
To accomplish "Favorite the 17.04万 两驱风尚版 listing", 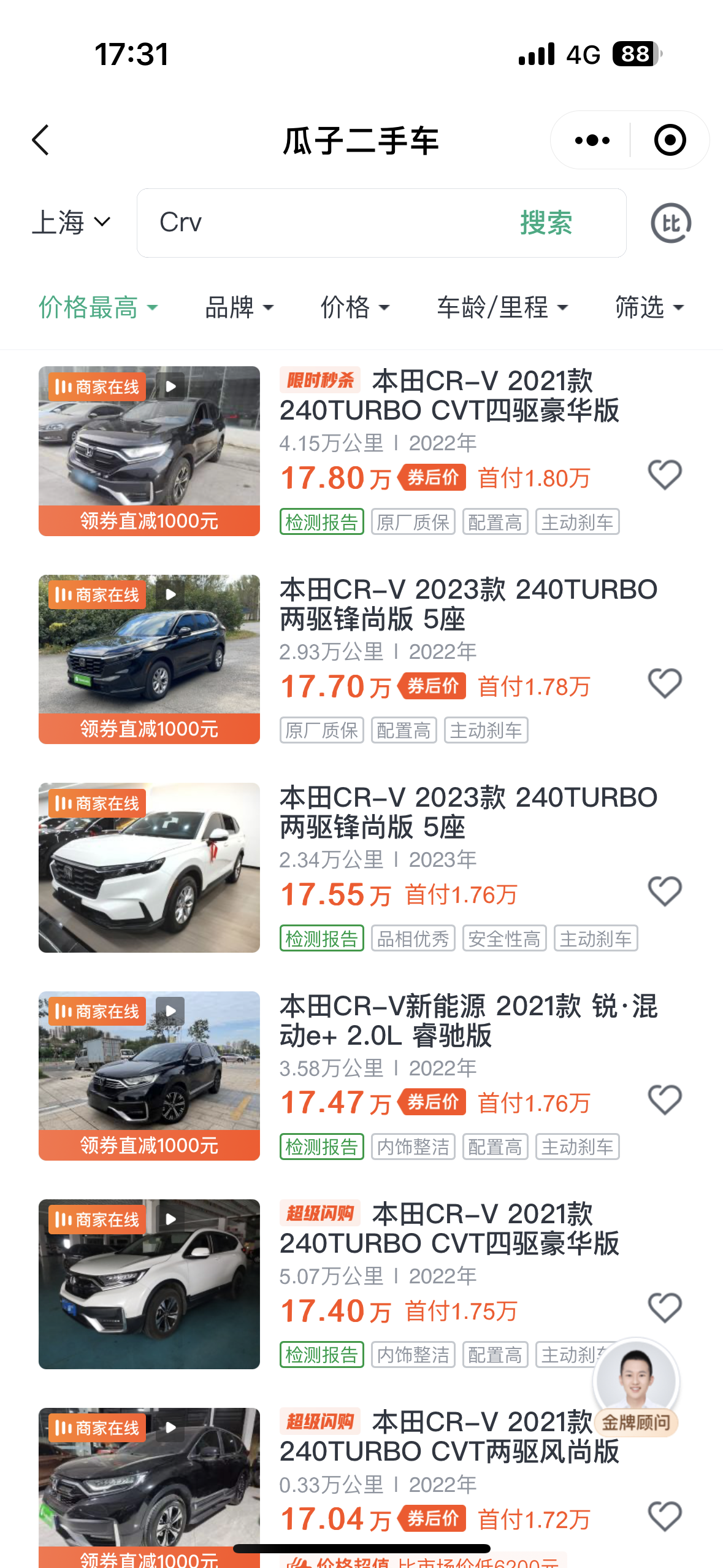I will click(665, 1516).
